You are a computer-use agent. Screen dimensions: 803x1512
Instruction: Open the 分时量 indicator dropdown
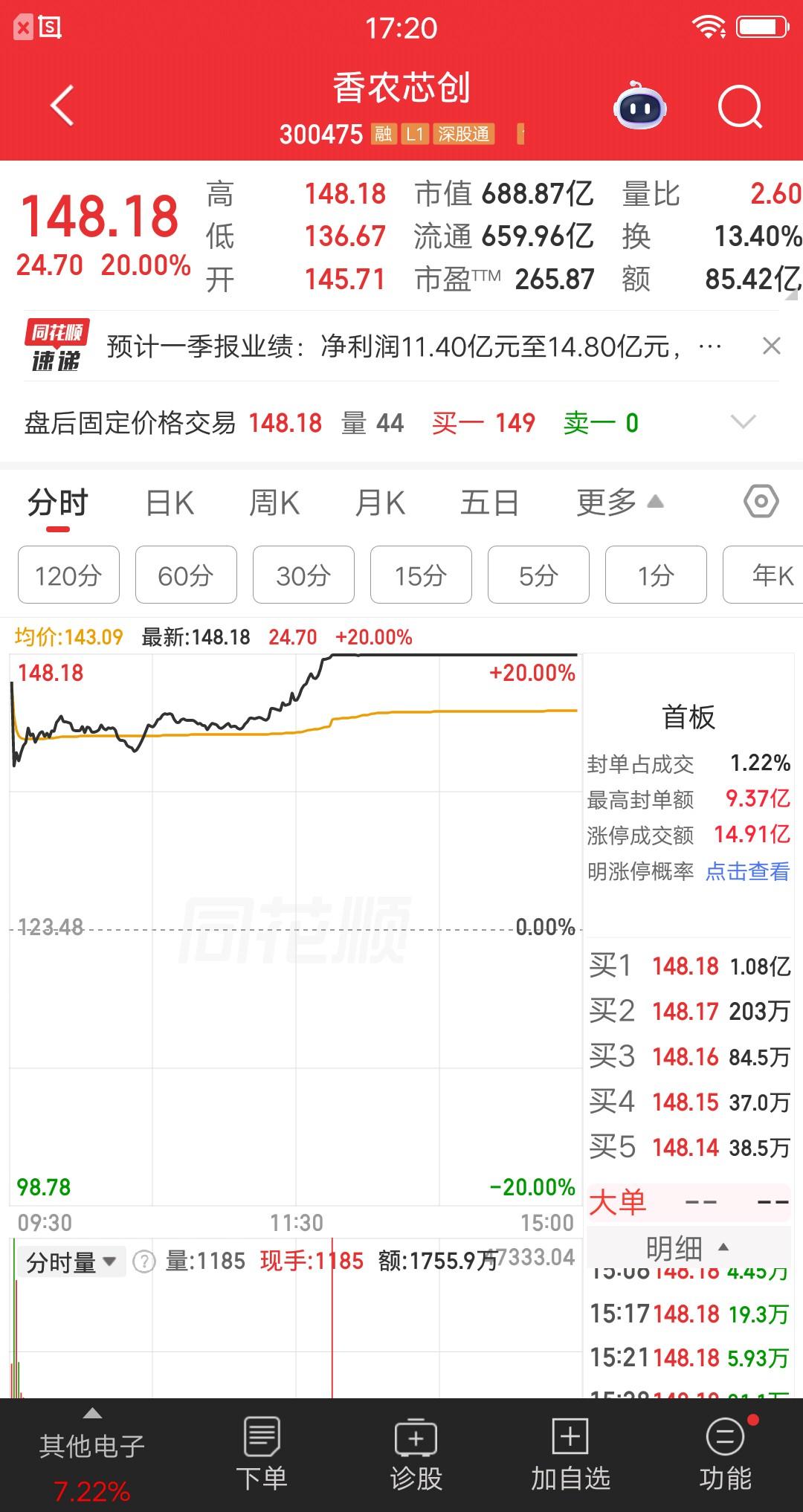coord(71,1261)
